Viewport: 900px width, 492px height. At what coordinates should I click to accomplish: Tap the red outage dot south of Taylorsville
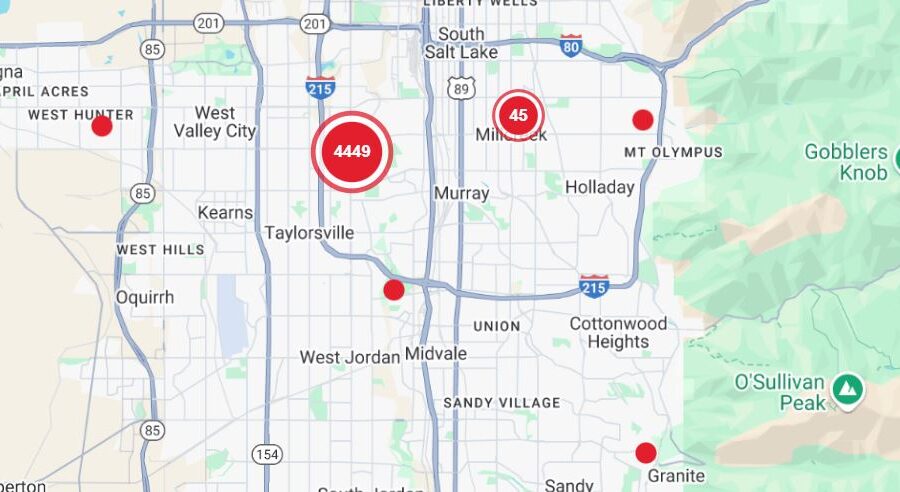[394, 290]
